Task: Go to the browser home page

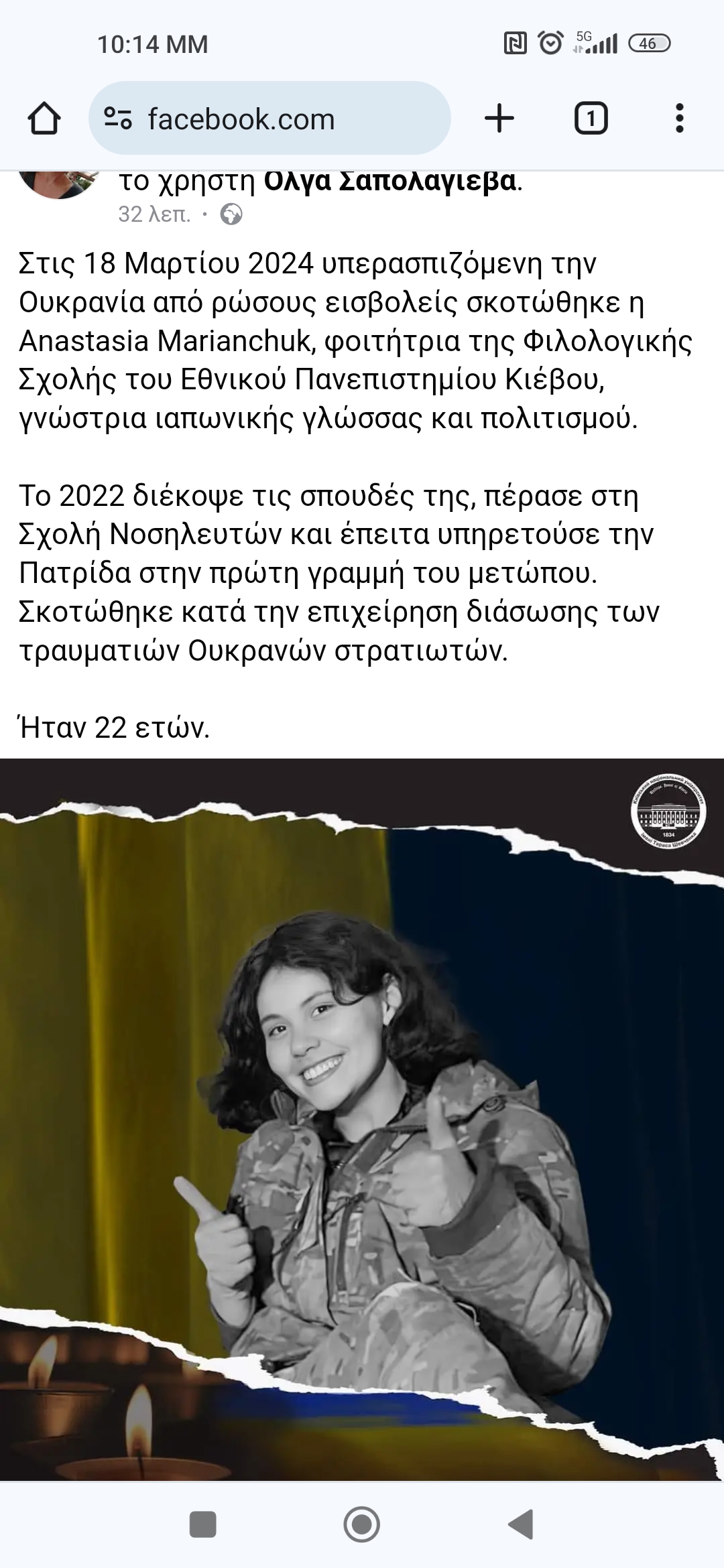Action: coord(44,119)
